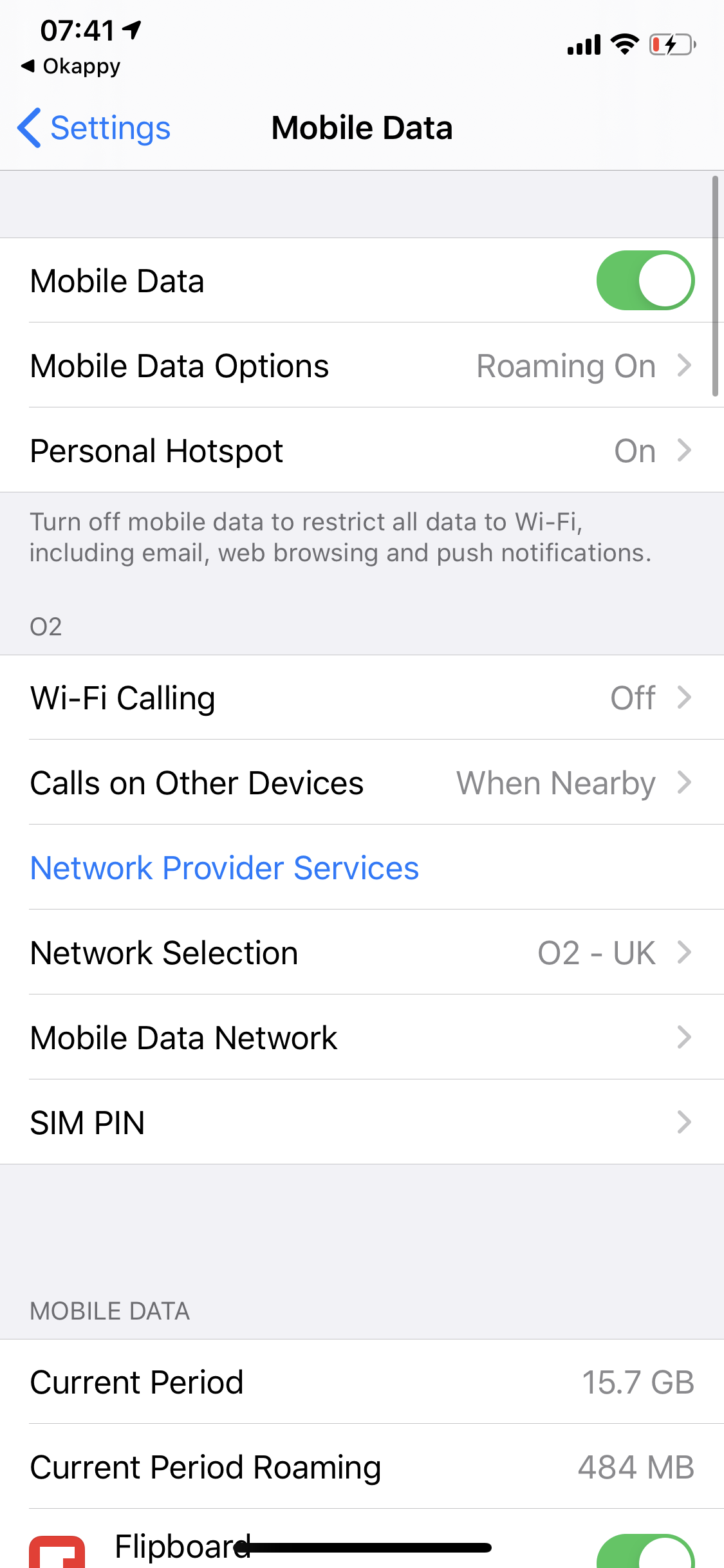Image resolution: width=724 pixels, height=1568 pixels.
Task: Open Calls on Other Devices
Action: click(362, 782)
